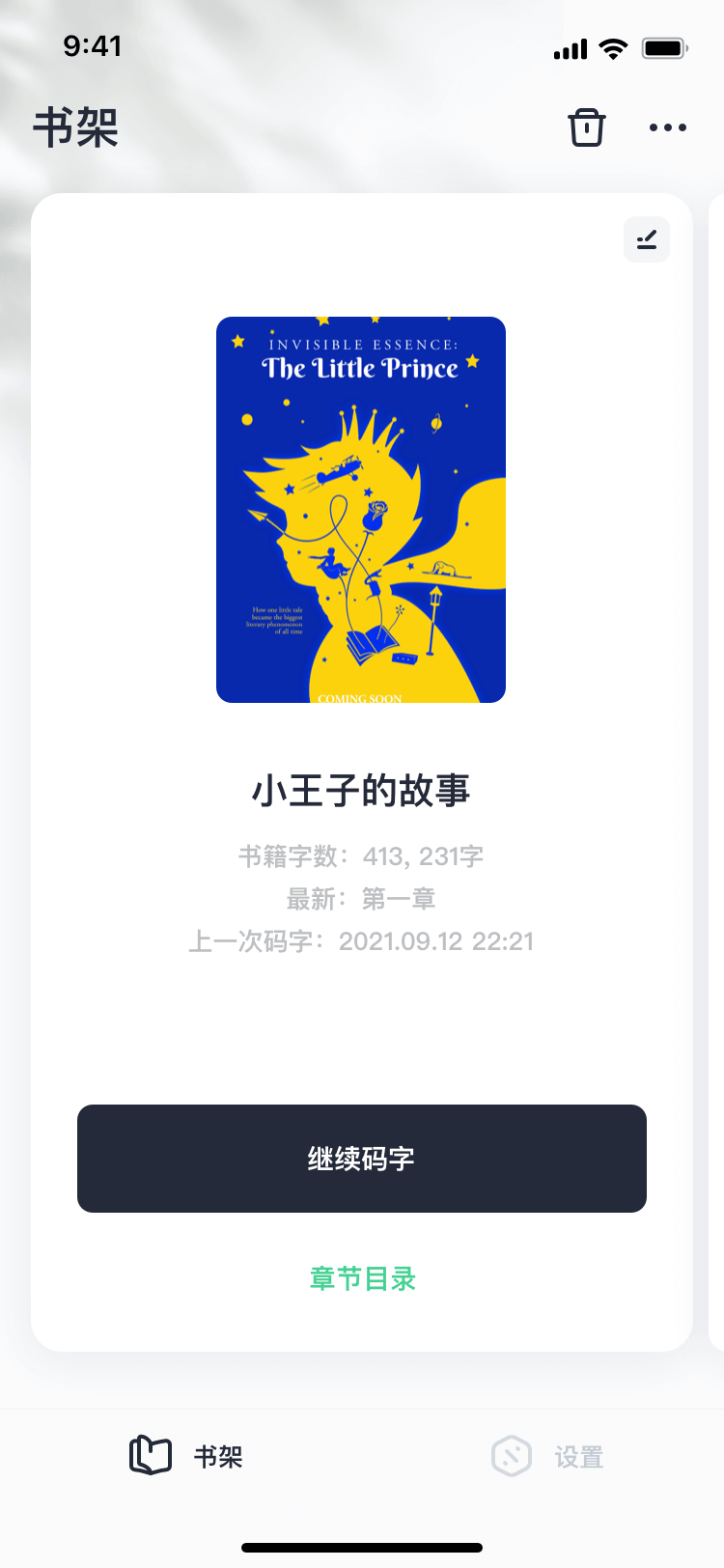The image size is (724, 1568).
Task: Select the book title 小王子的故事
Action: click(361, 790)
